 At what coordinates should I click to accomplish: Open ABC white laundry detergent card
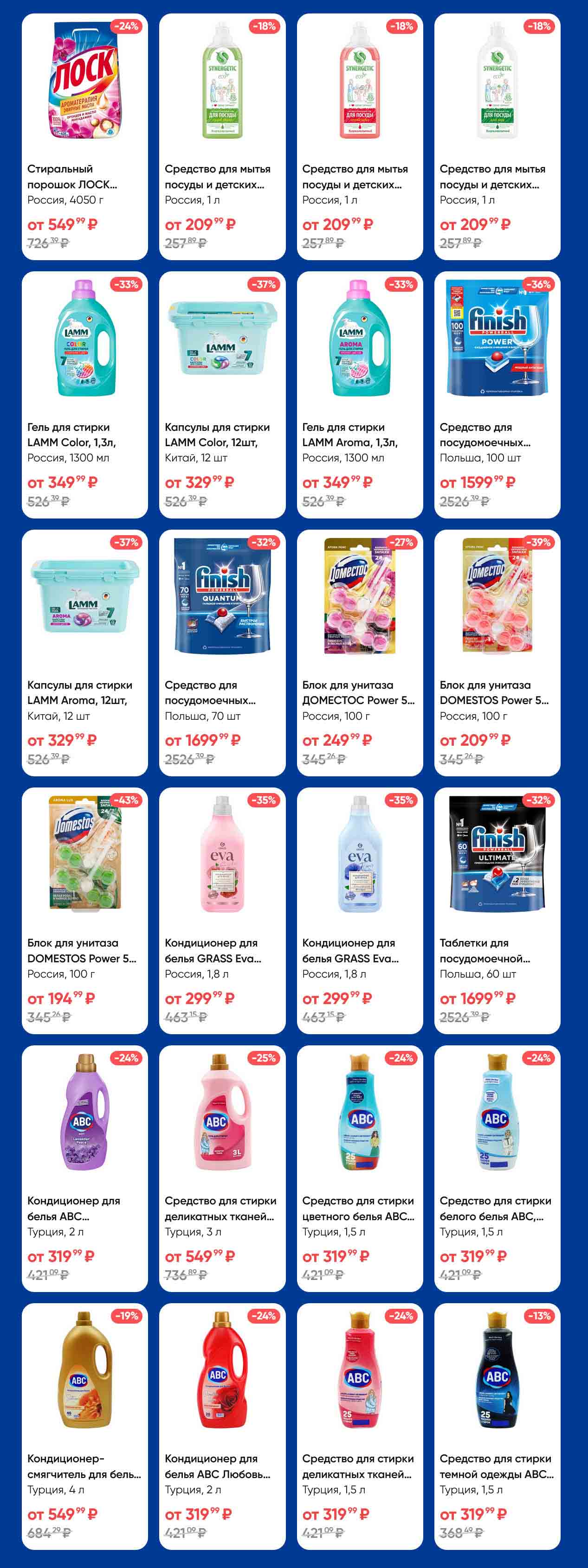[497, 1169]
